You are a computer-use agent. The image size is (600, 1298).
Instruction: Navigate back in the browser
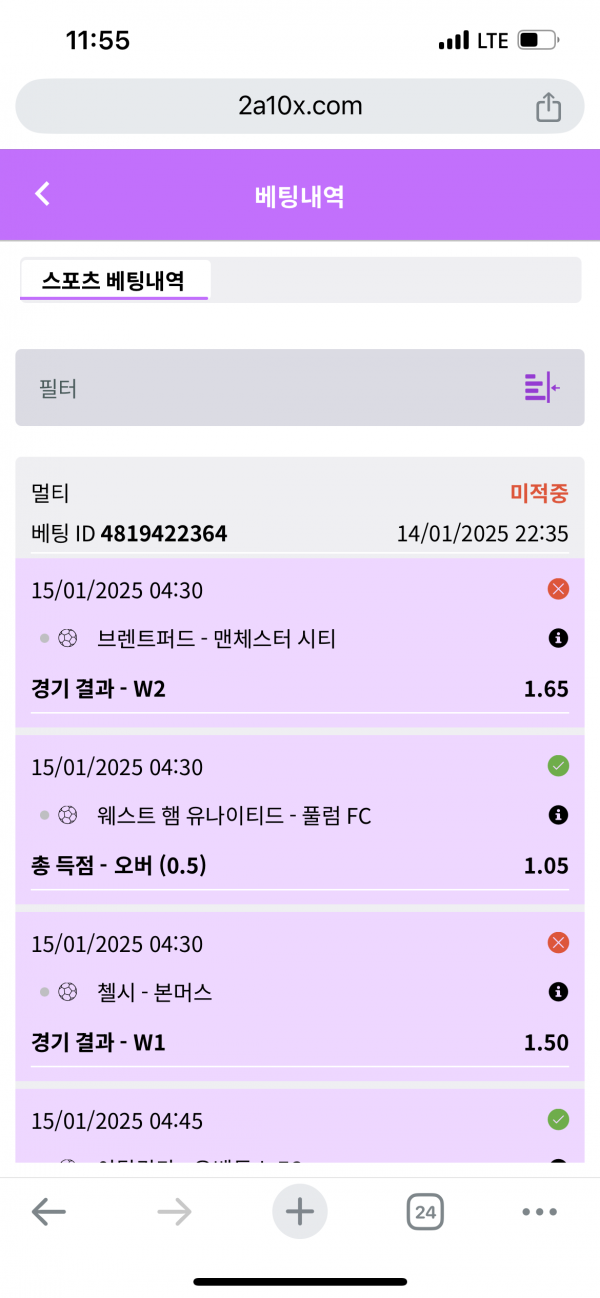[48, 1213]
